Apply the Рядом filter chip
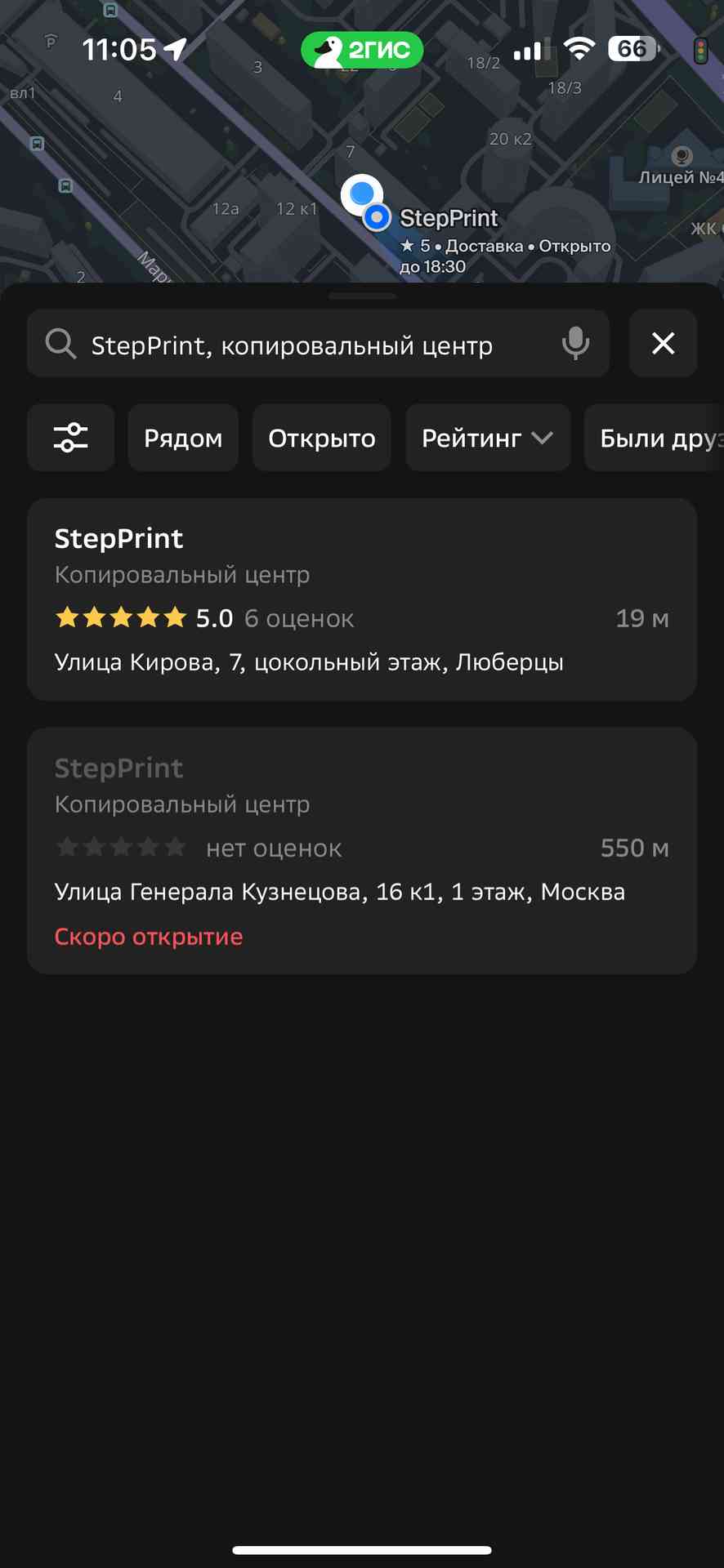Screen dimensions: 724x1568 [183, 438]
